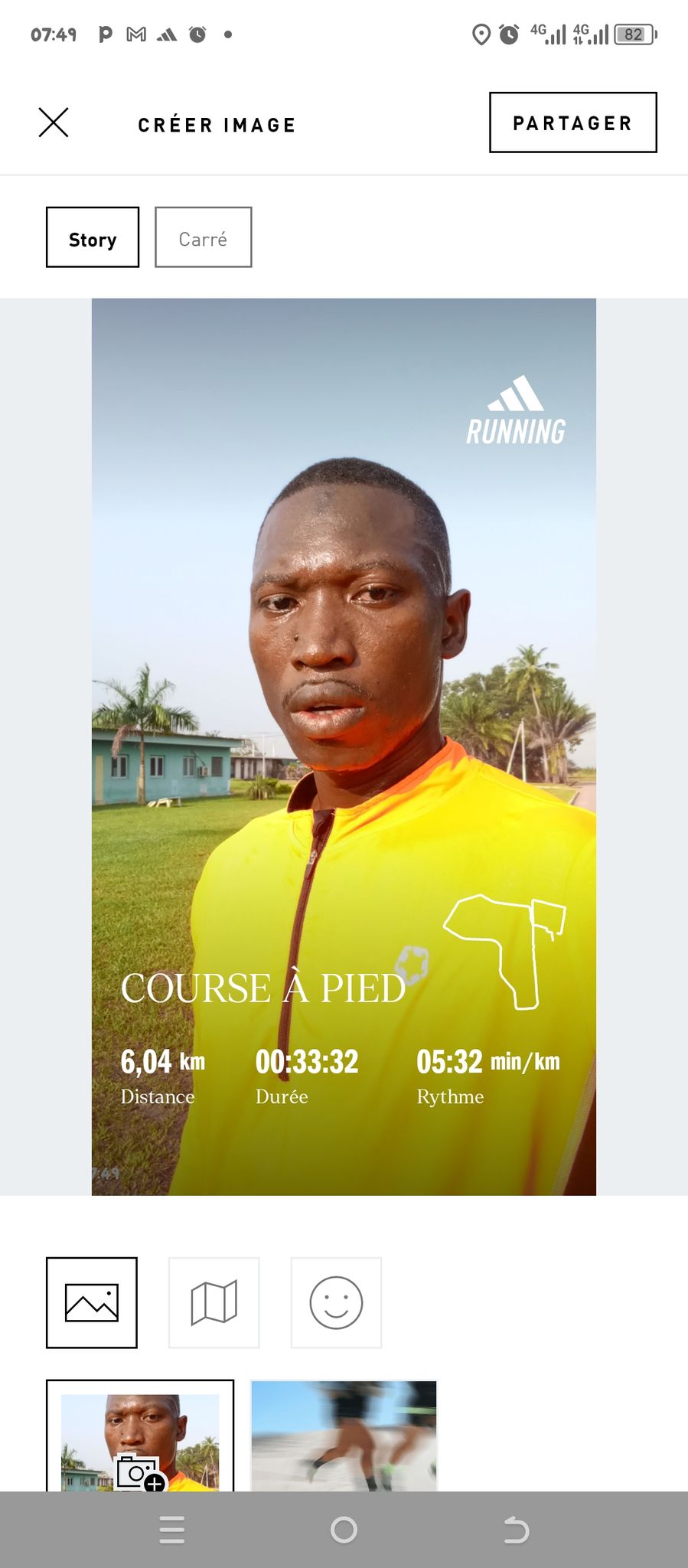The image size is (688, 1568).
Task: Select the photo background option
Action: click(x=92, y=1302)
